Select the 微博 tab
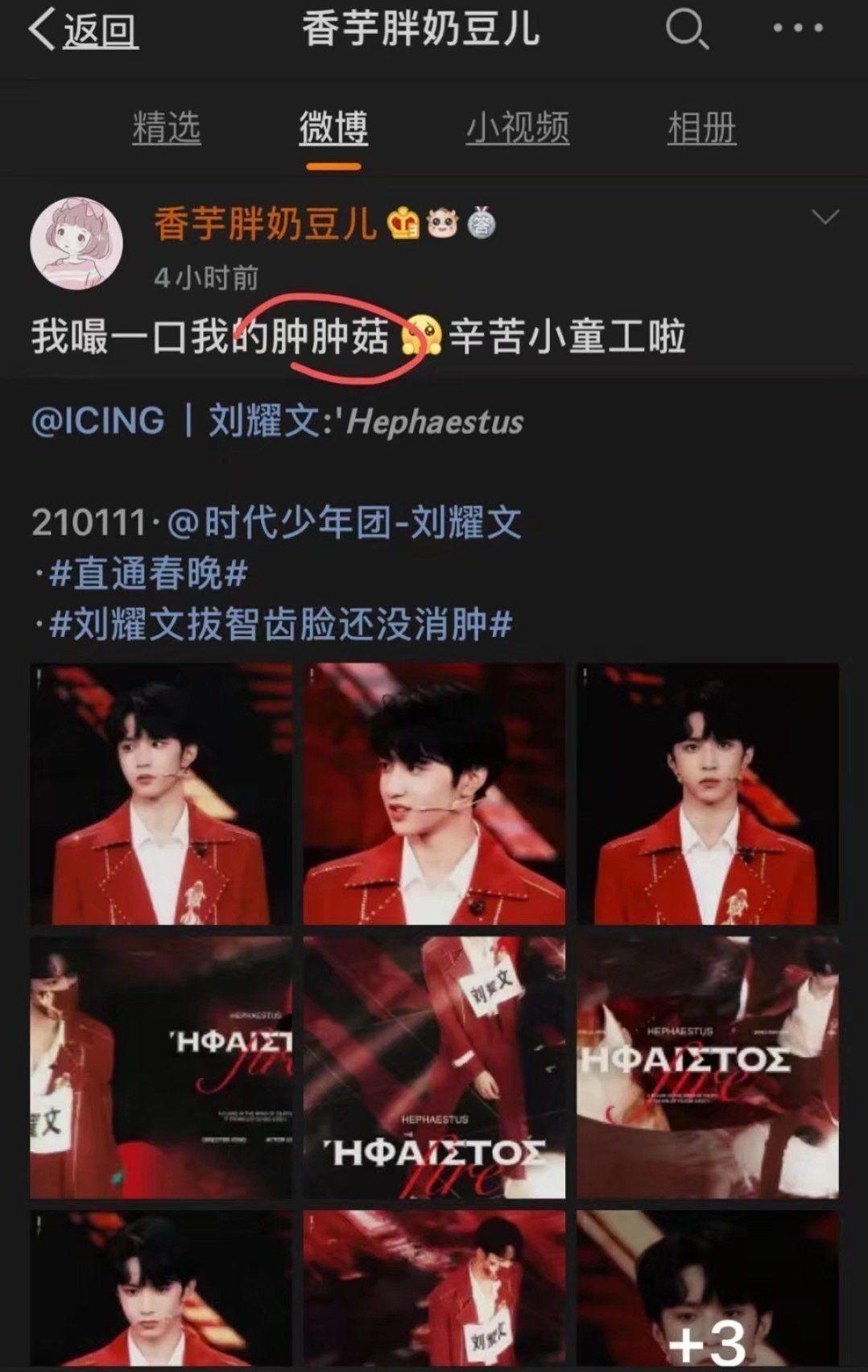Viewport: 868px width, 1372px height. (x=333, y=128)
